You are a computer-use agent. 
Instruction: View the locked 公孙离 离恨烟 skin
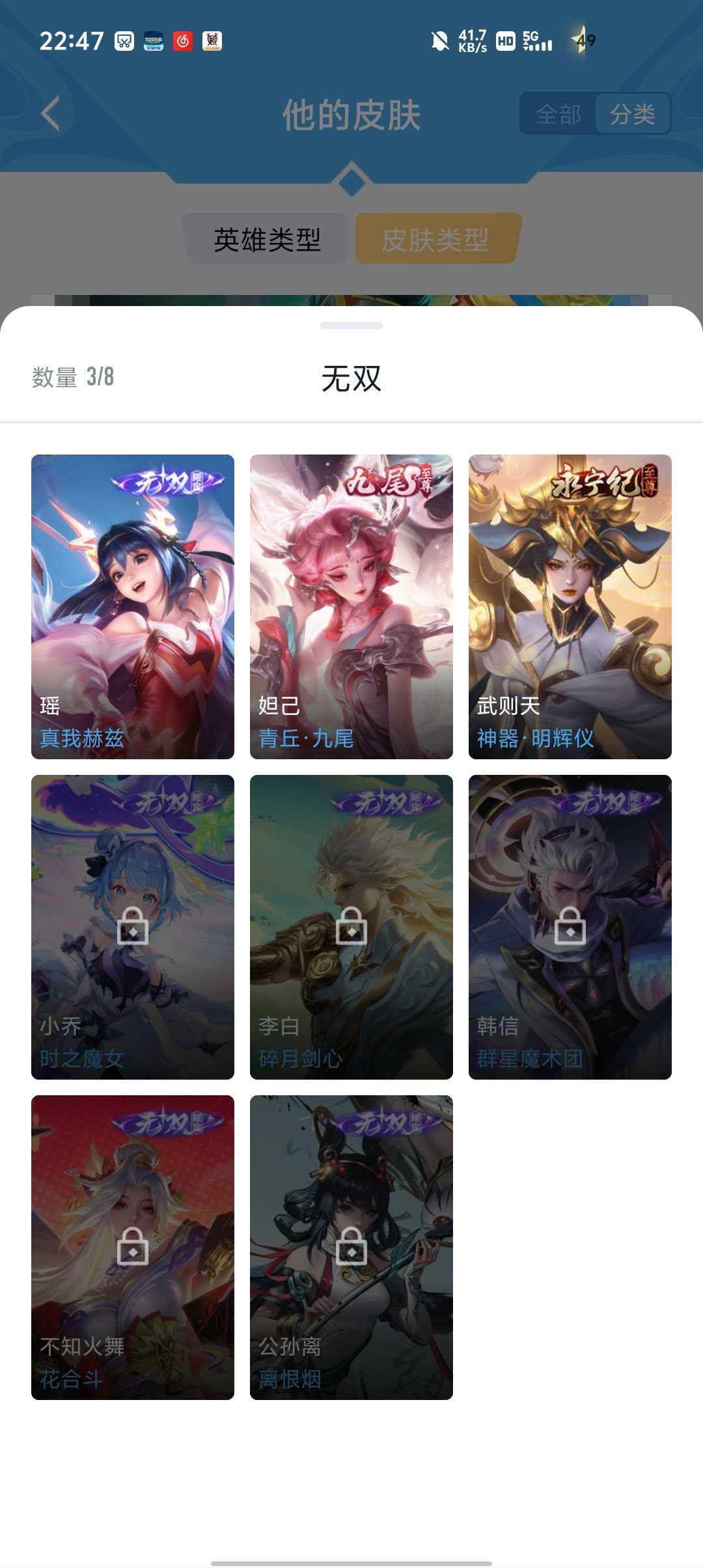(x=351, y=1247)
